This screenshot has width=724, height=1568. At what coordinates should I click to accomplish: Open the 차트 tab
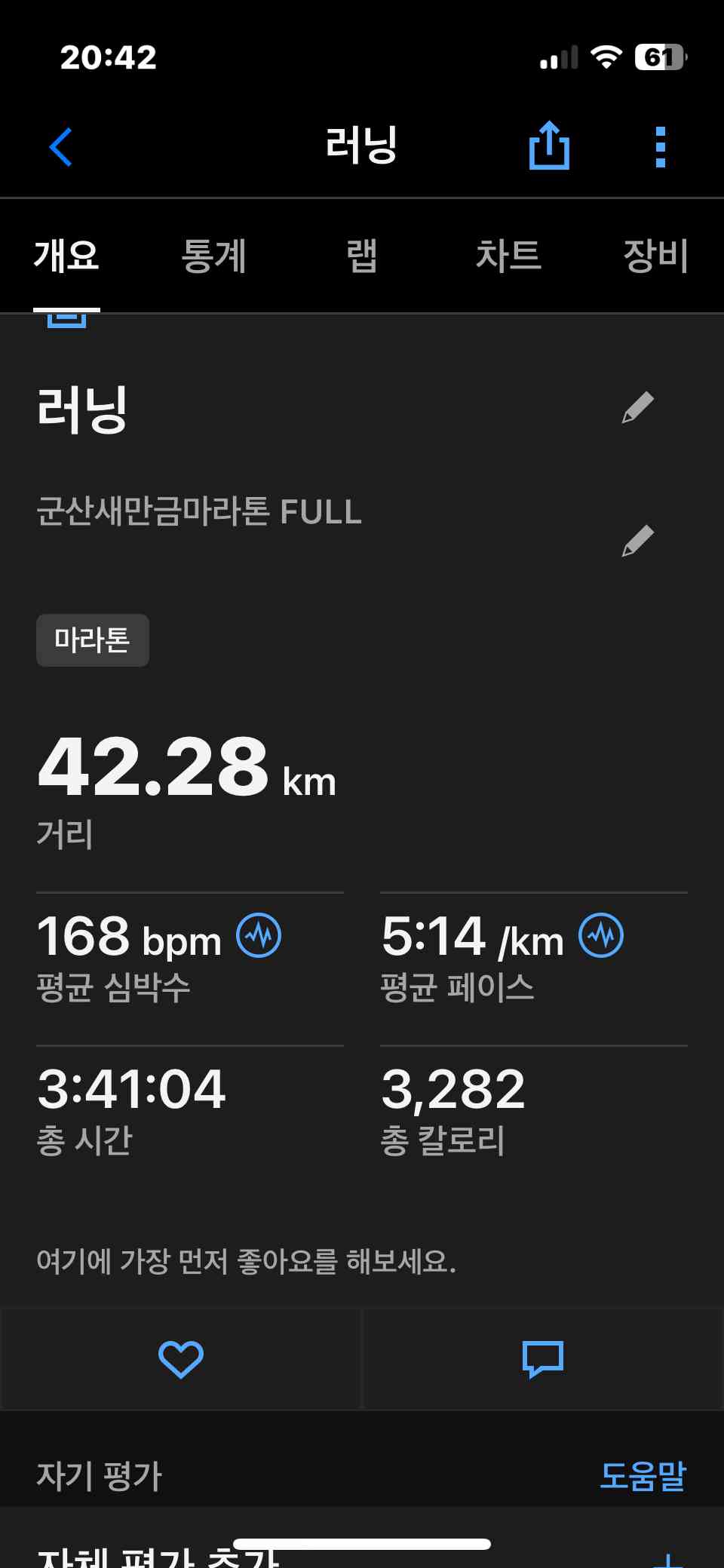tap(508, 256)
